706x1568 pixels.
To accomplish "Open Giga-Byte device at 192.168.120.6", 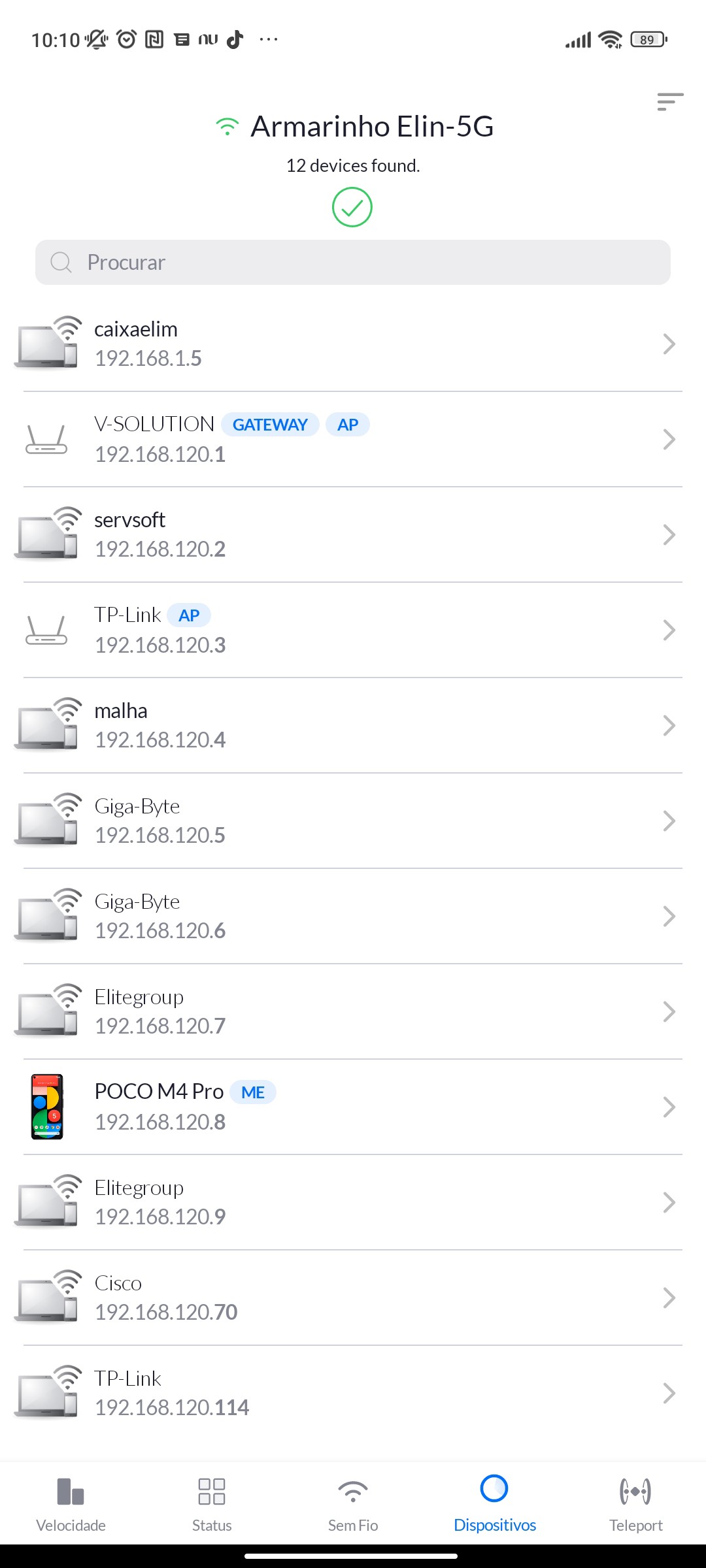I will coord(353,916).
